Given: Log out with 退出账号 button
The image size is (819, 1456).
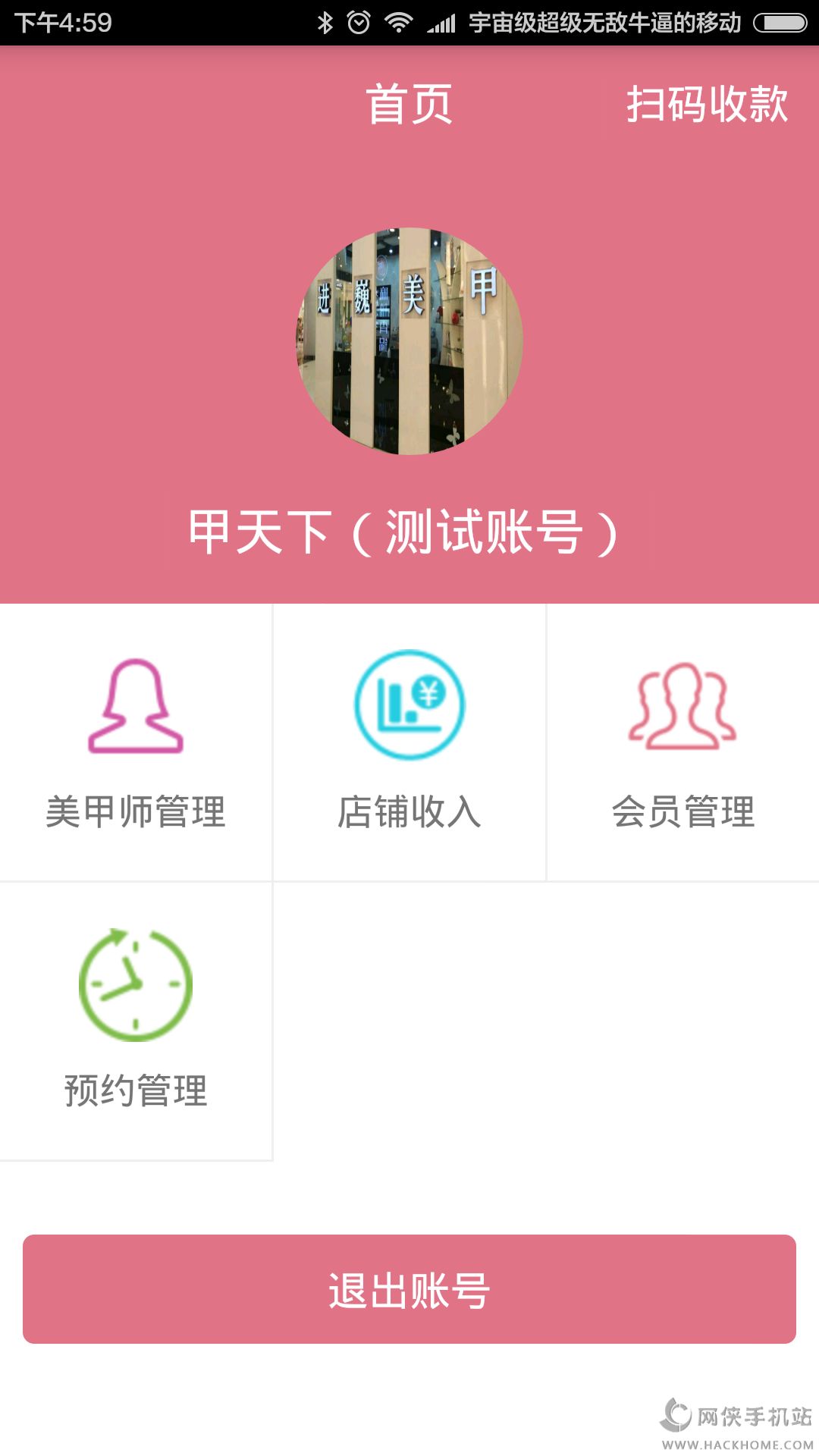Looking at the screenshot, I should tap(409, 1289).
